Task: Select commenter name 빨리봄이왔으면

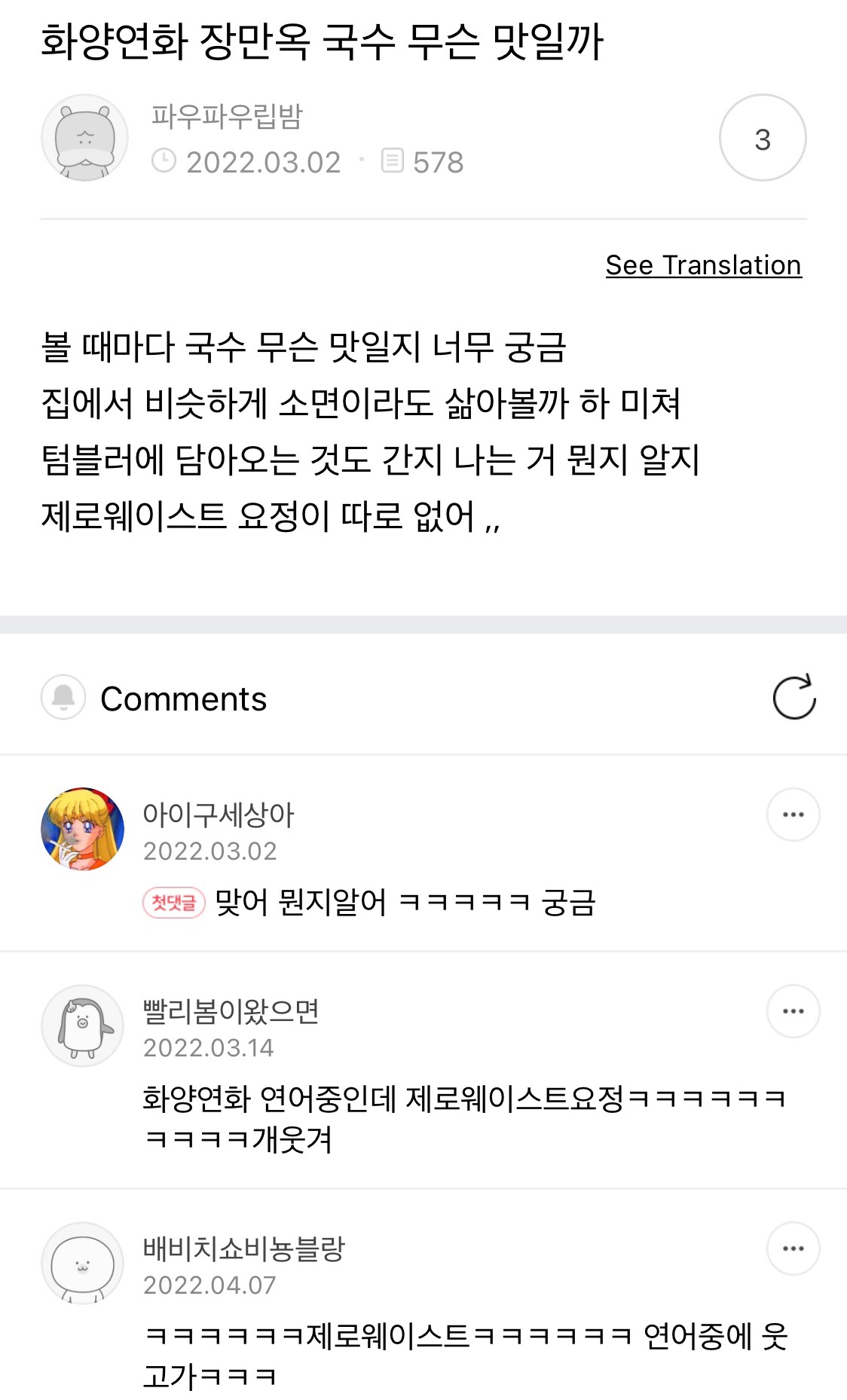Action: (230, 1015)
